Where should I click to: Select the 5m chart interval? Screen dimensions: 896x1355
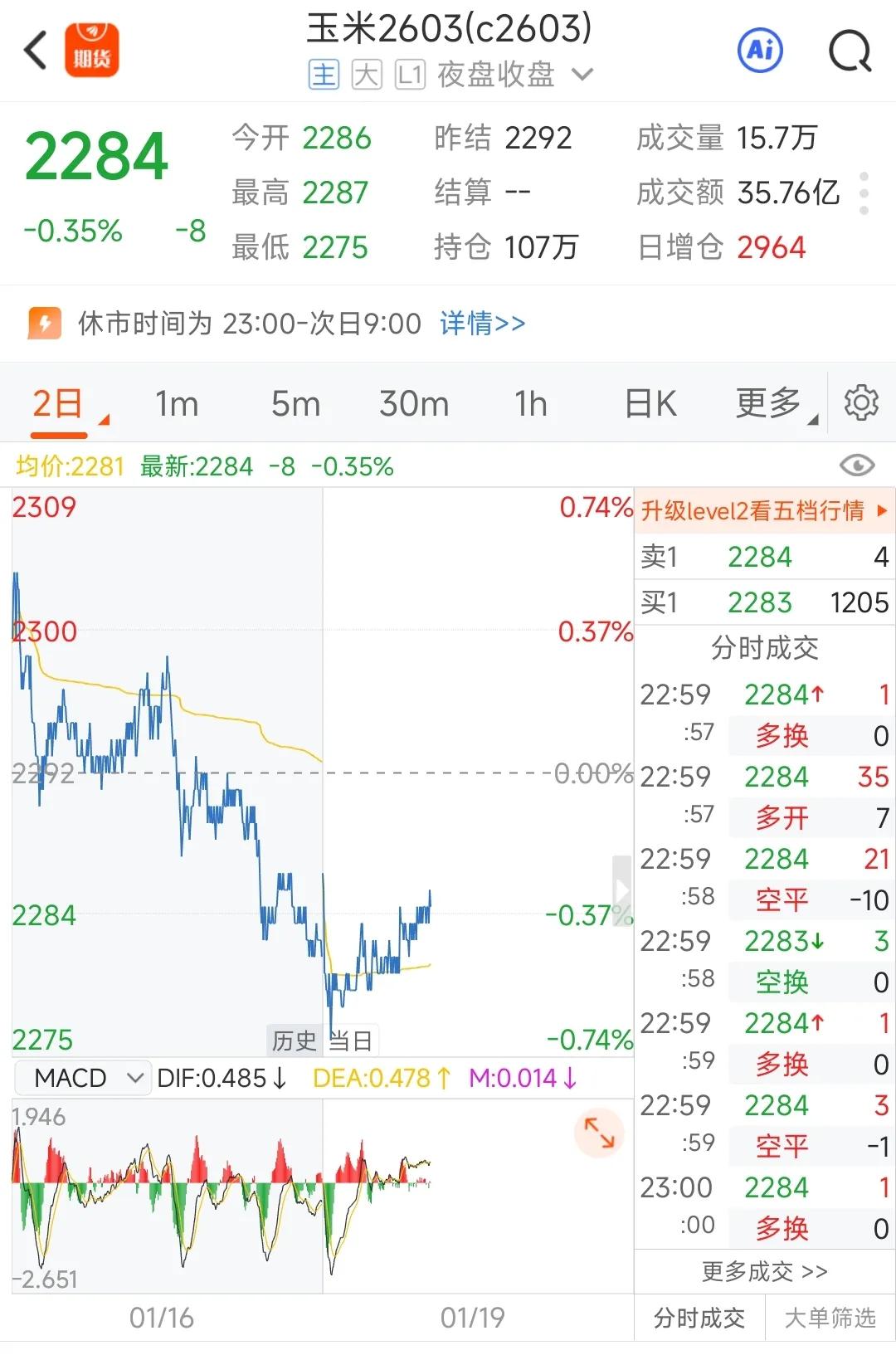click(296, 404)
